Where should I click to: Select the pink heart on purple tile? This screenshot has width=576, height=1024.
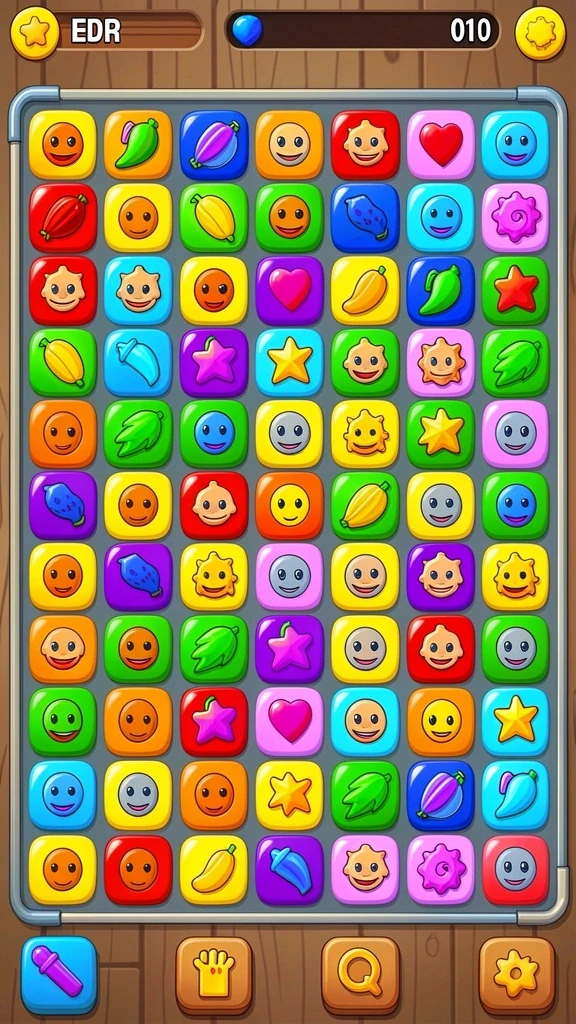pyautogui.click(x=290, y=290)
